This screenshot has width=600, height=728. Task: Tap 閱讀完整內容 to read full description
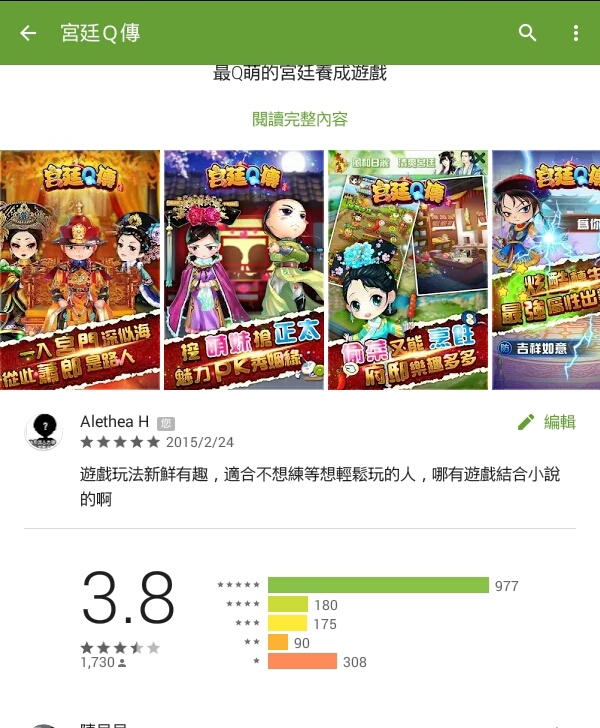click(x=300, y=119)
